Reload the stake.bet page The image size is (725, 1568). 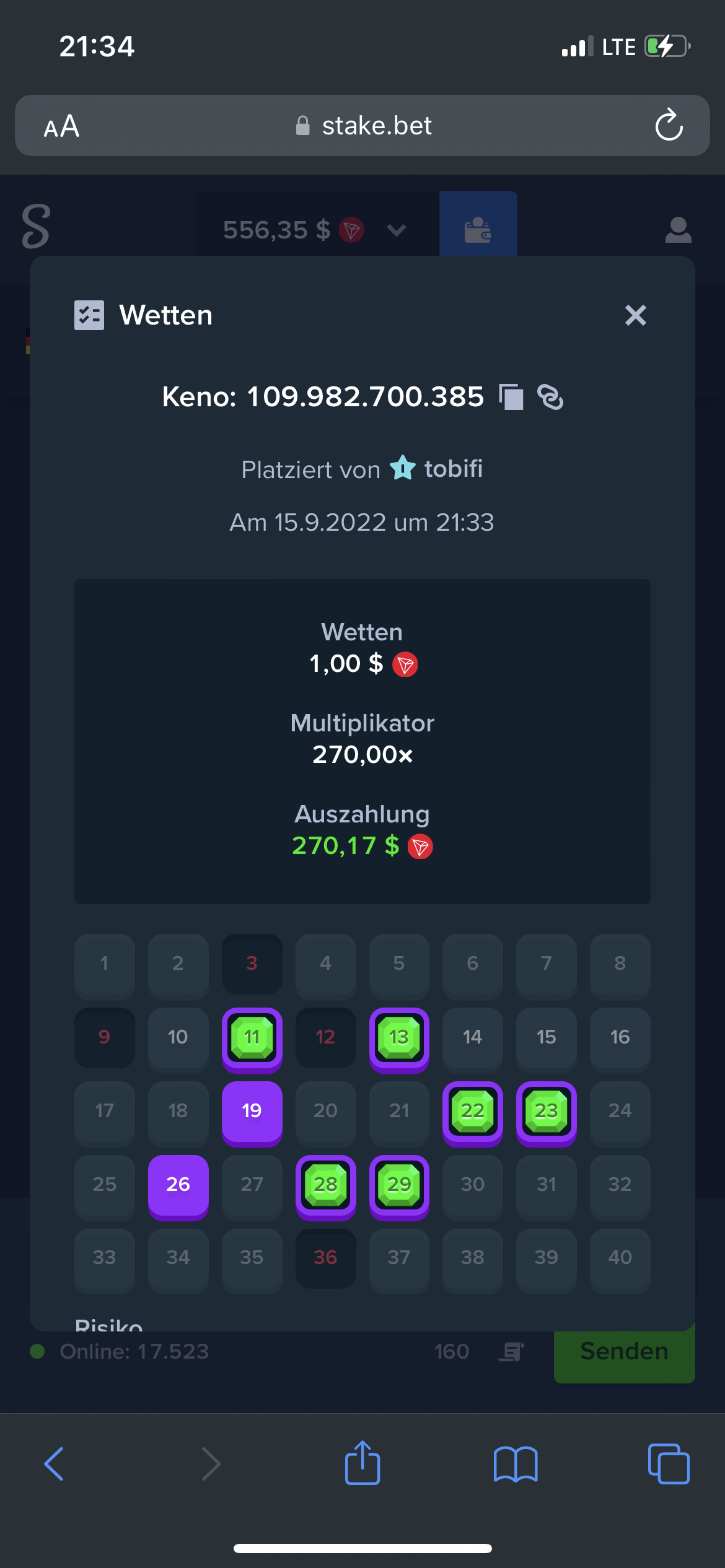pyautogui.click(x=669, y=125)
